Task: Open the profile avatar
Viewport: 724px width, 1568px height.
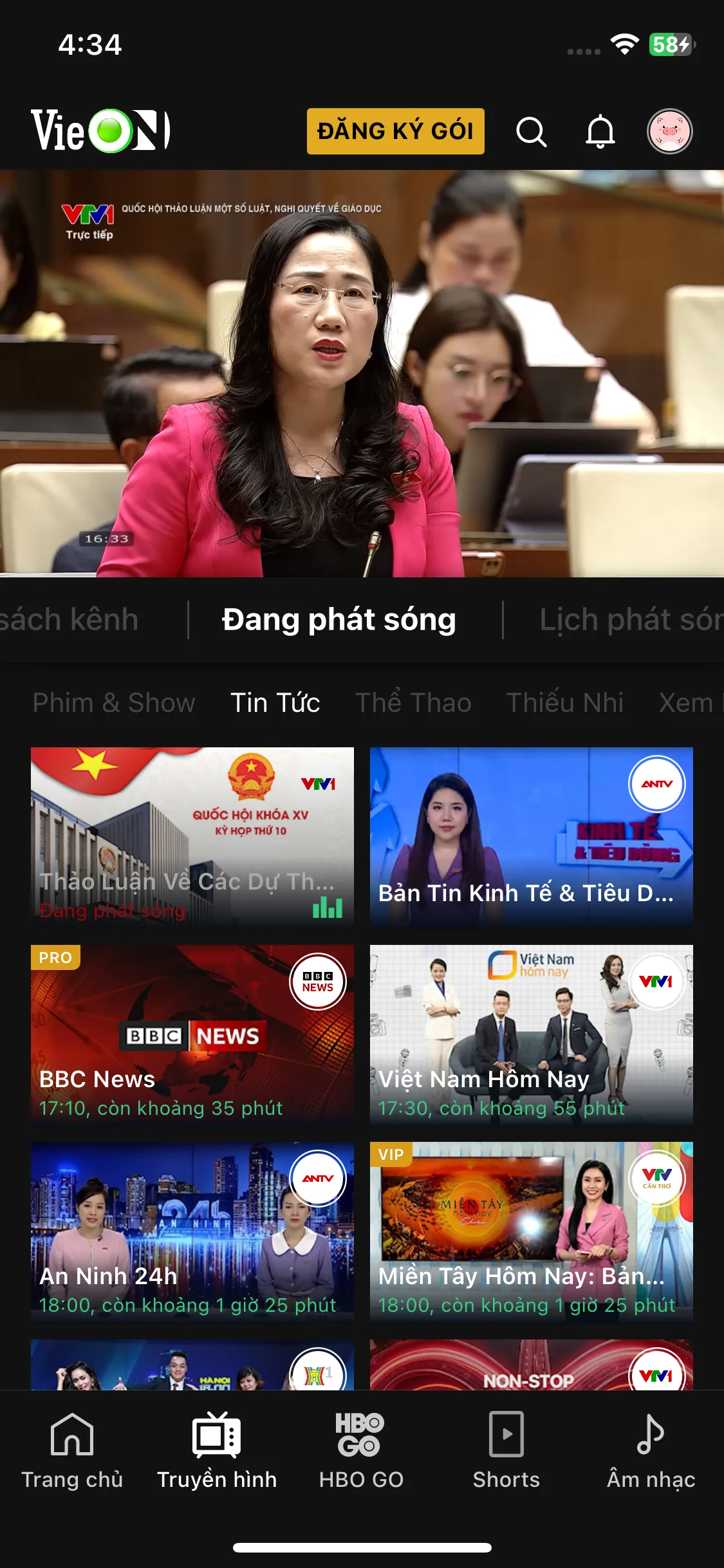Action: tap(669, 131)
